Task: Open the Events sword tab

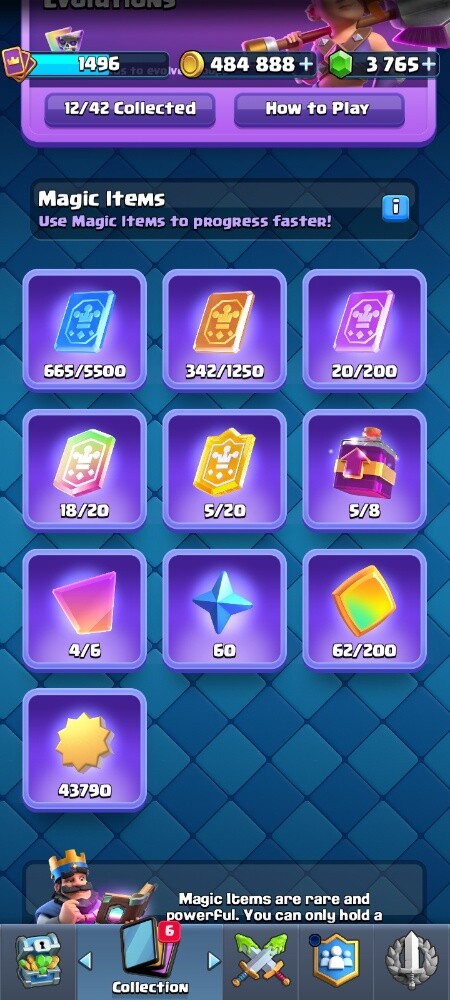Action: (412, 961)
